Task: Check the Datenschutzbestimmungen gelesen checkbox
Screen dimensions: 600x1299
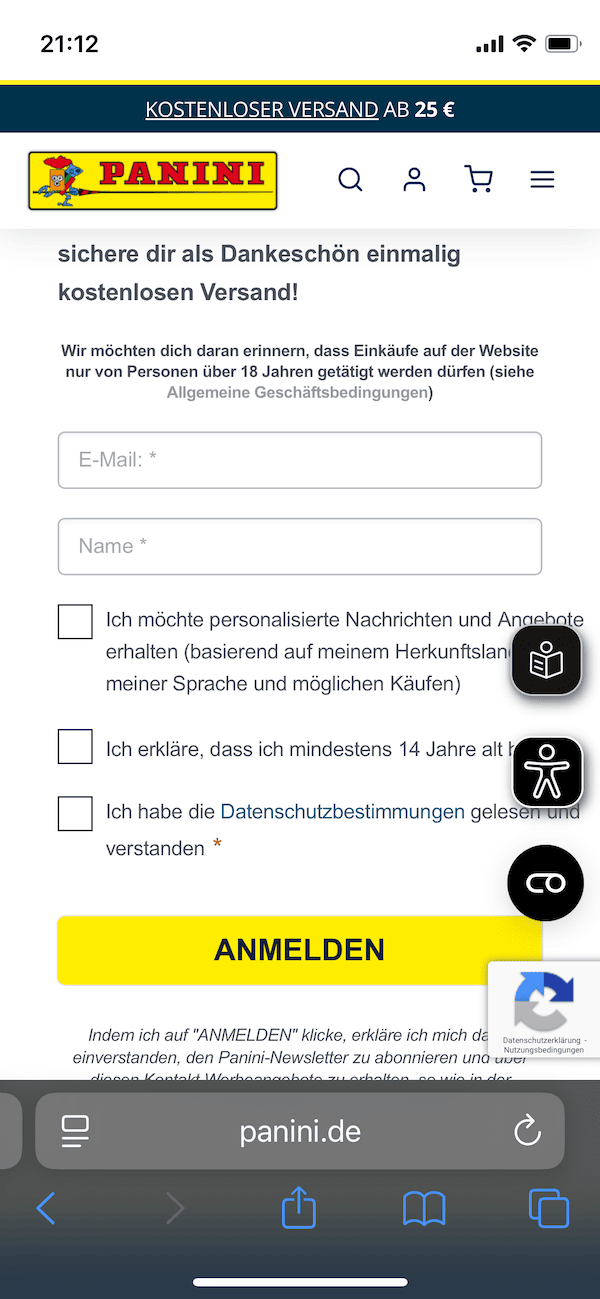Action: coord(75,813)
